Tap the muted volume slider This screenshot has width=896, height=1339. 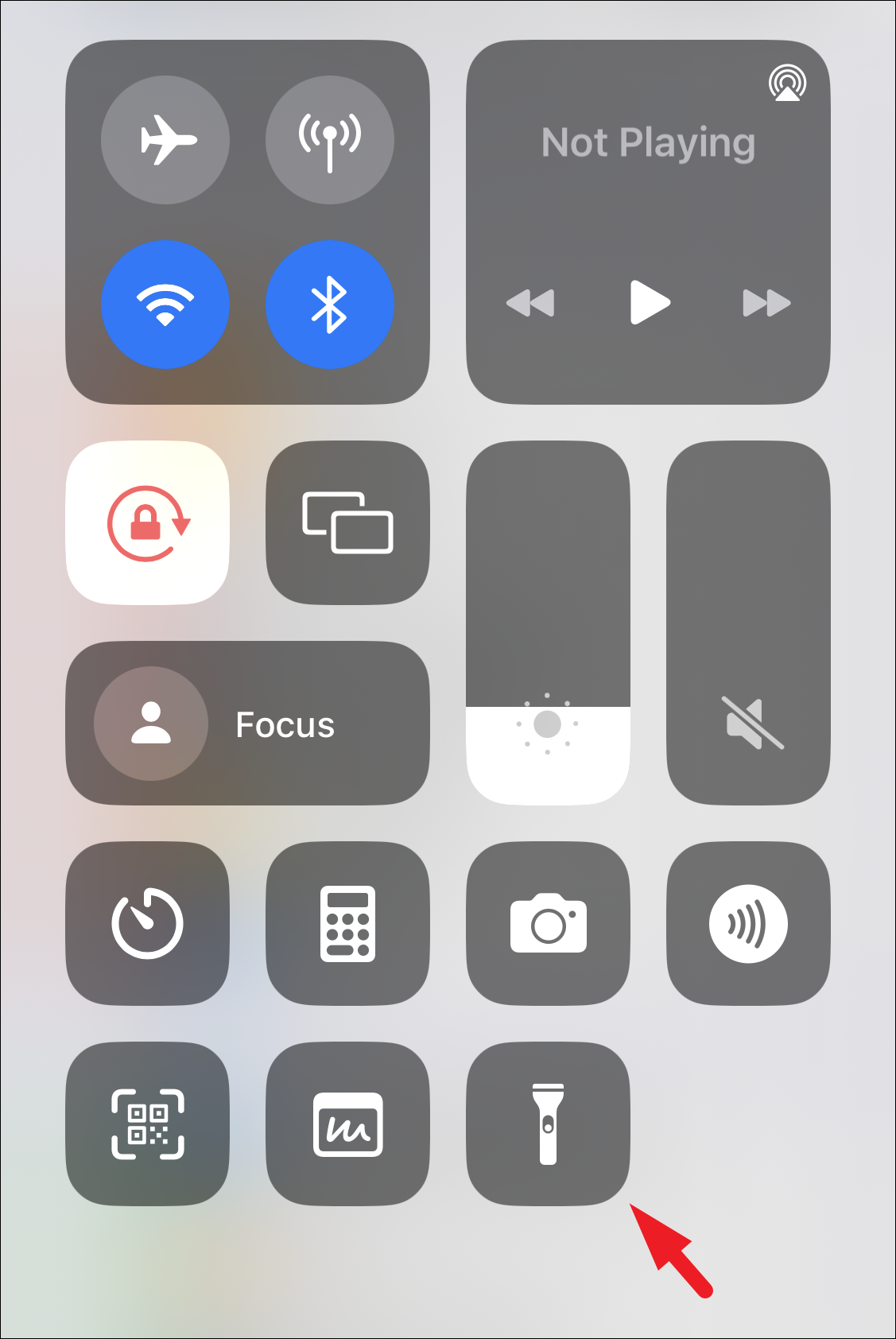[748, 623]
